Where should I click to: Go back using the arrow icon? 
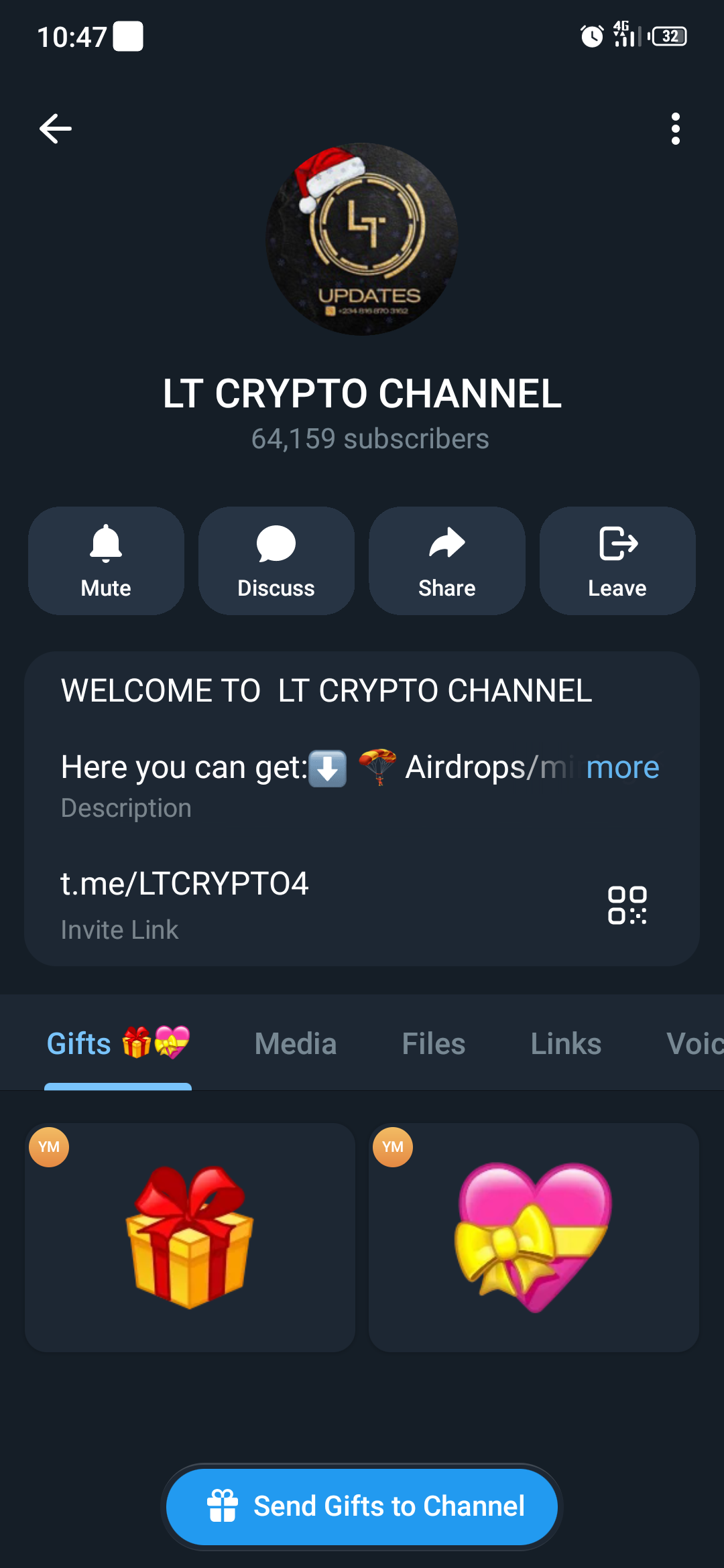(x=56, y=129)
